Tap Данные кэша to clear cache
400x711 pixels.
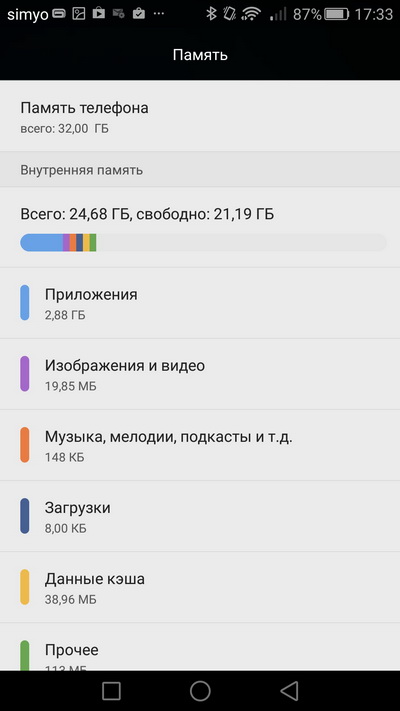point(200,587)
